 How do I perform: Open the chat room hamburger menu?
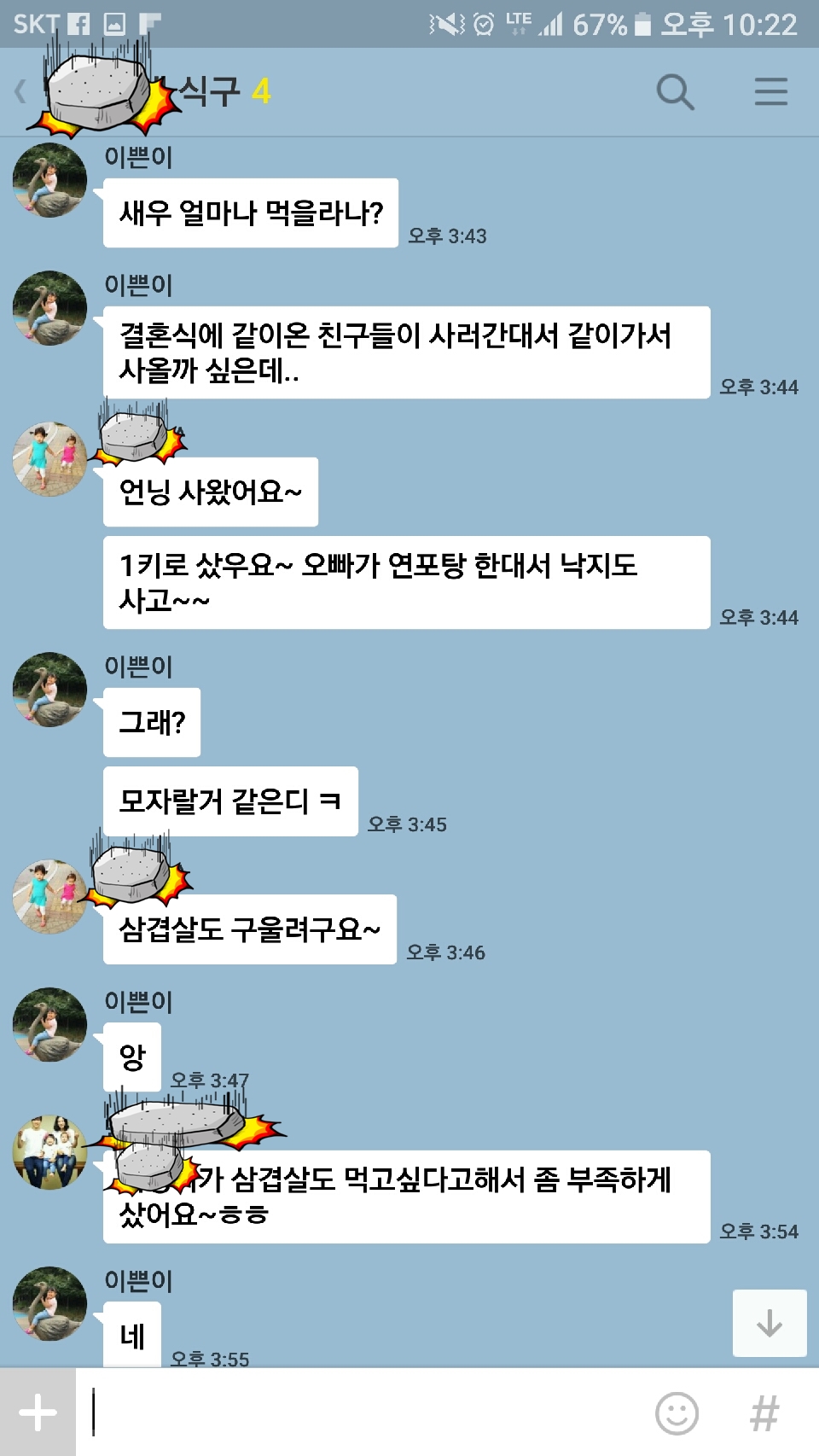(770, 91)
